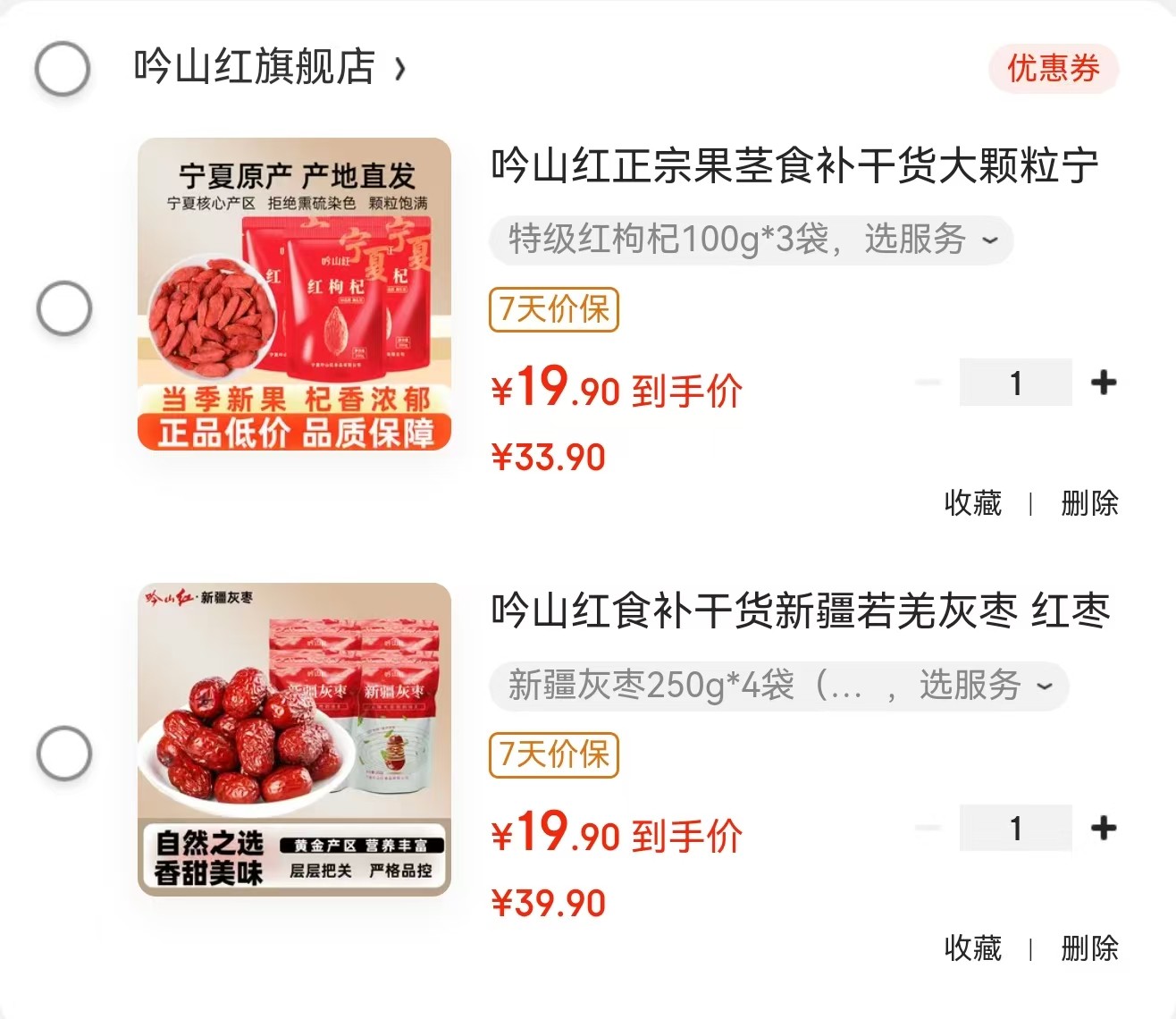
Task: Change the 新疆灰枣250g*4袋 specification
Action: [x=777, y=686]
